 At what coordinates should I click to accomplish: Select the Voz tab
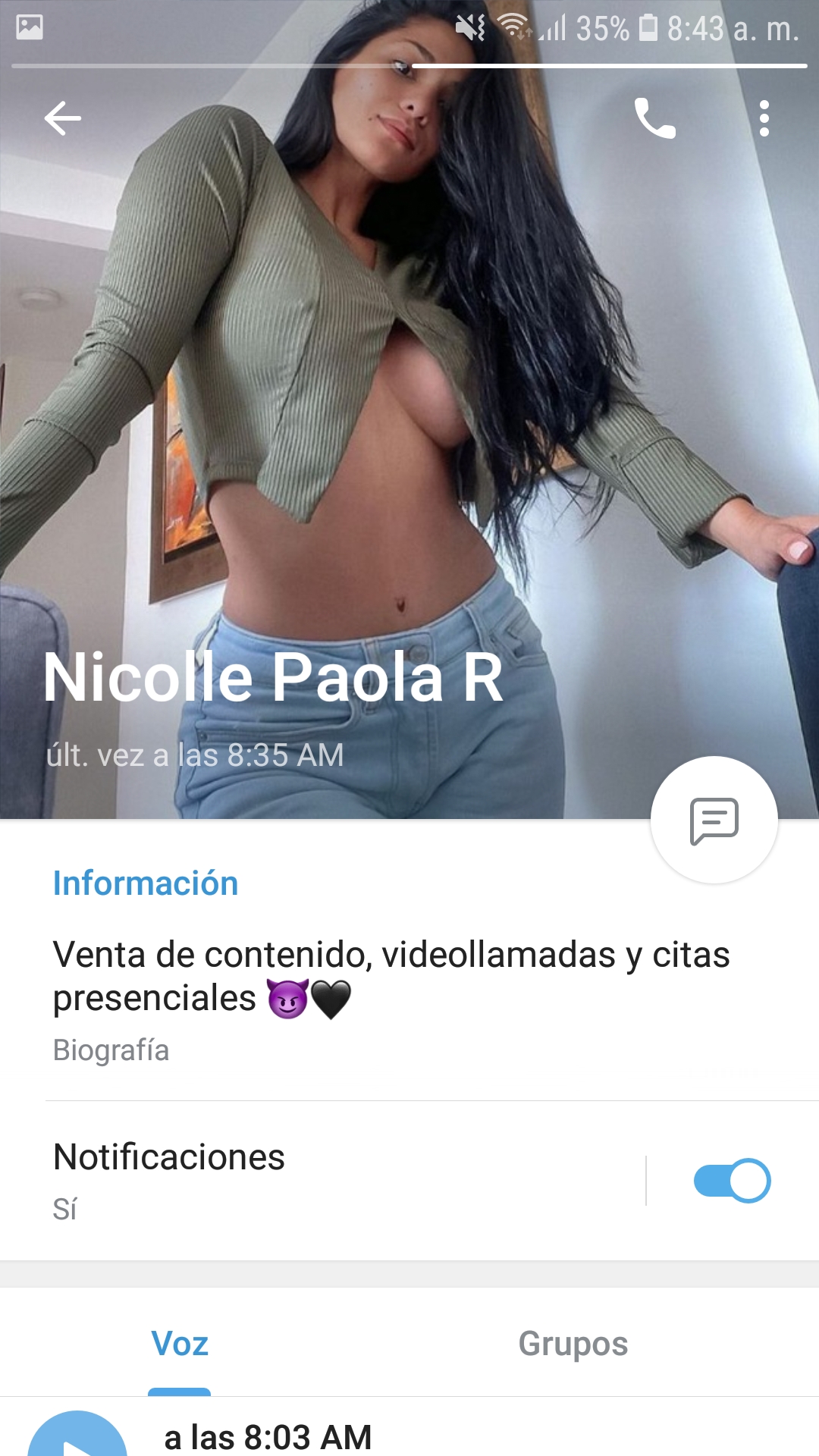180,1343
